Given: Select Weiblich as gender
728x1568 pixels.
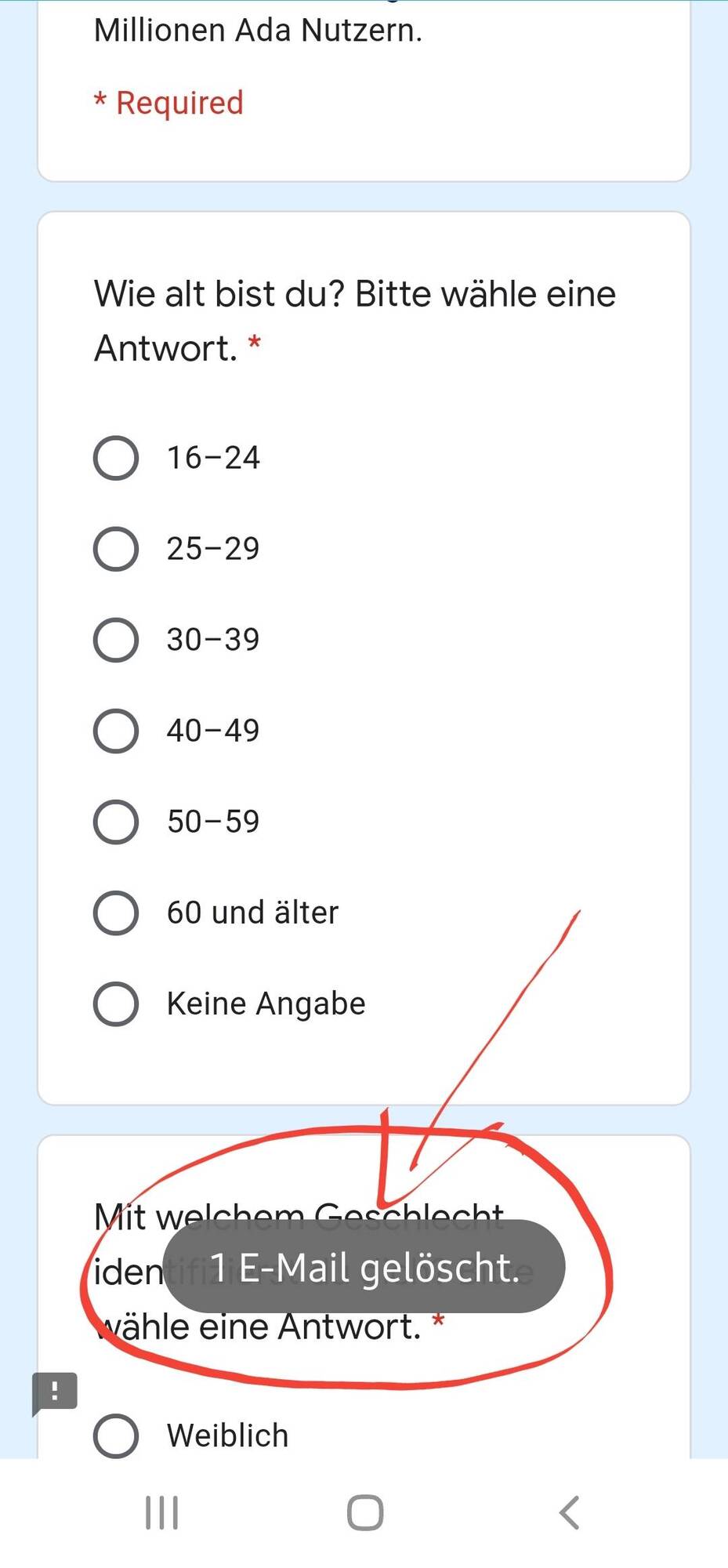Looking at the screenshot, I should [116, 1436].
